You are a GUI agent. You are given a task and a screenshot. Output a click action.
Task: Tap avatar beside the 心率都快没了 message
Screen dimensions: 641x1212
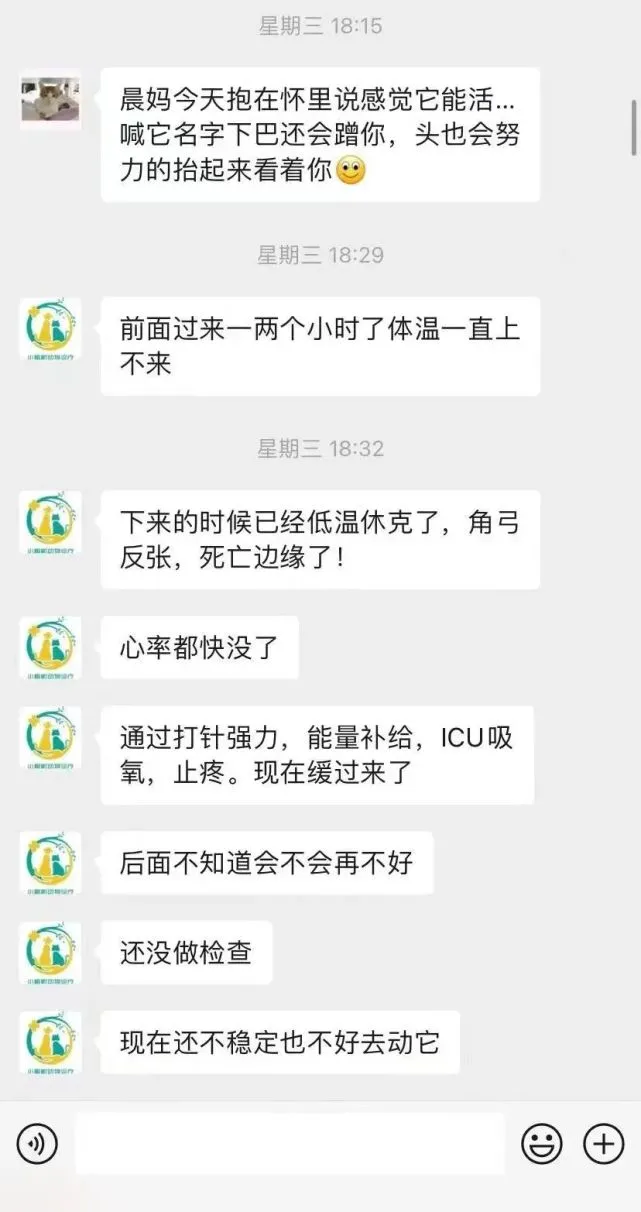pyautogui.click(x=50, y=648)
